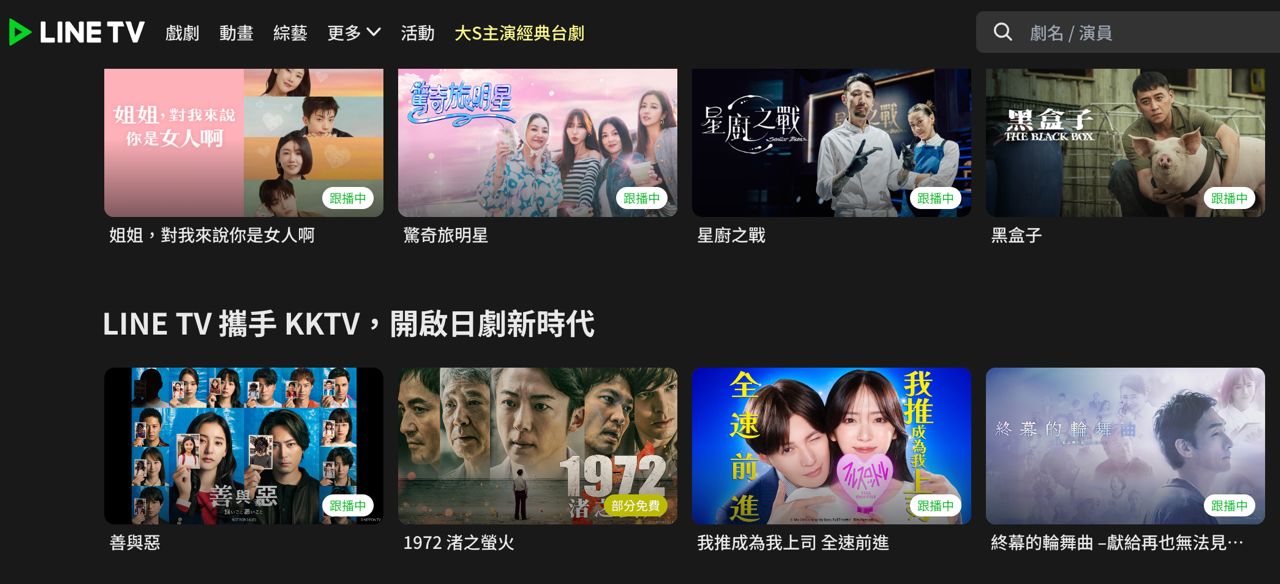Open 我推成為我上司 全速前進
Screen dimensions: 1280x584
pos(831,446)
